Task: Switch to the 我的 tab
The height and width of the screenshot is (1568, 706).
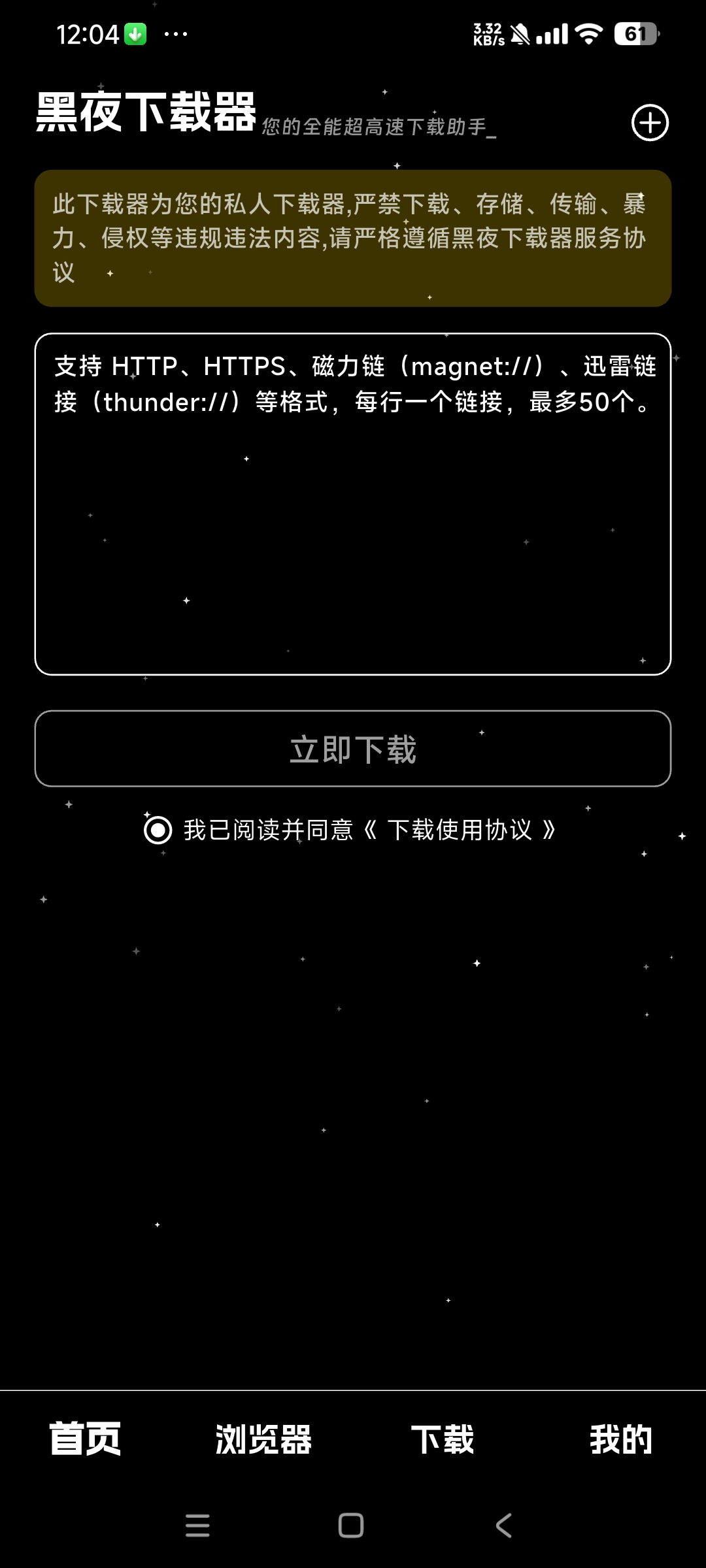Action: pos(620,1439)
